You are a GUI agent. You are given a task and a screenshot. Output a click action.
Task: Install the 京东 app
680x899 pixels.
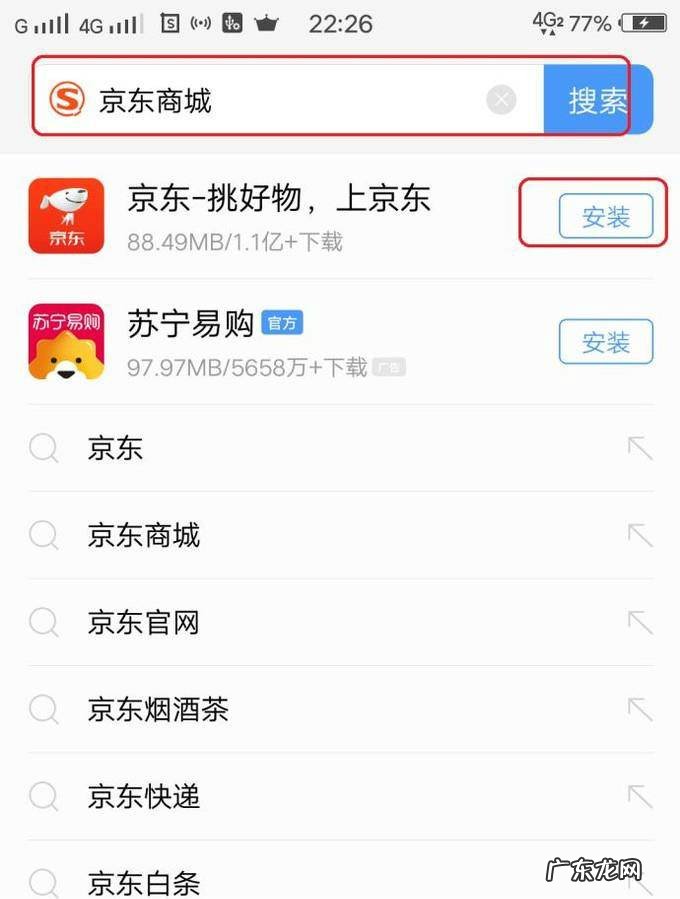(605, 217)
